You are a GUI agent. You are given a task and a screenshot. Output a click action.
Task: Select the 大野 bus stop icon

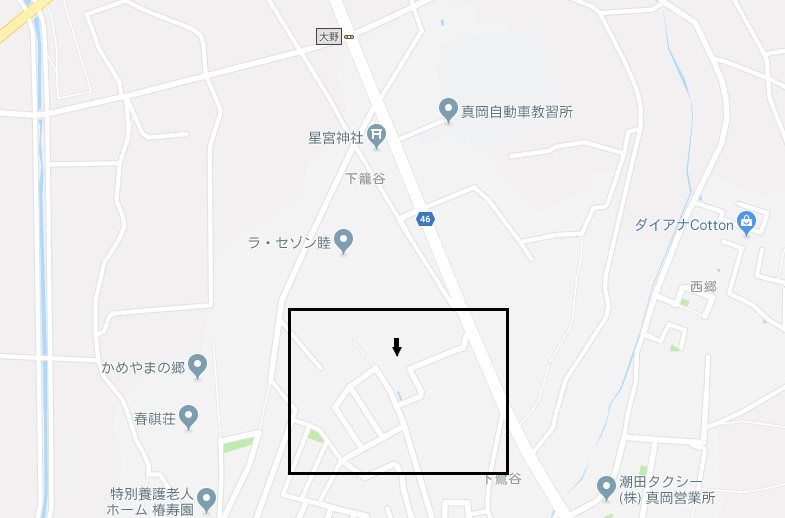[349, 36]
